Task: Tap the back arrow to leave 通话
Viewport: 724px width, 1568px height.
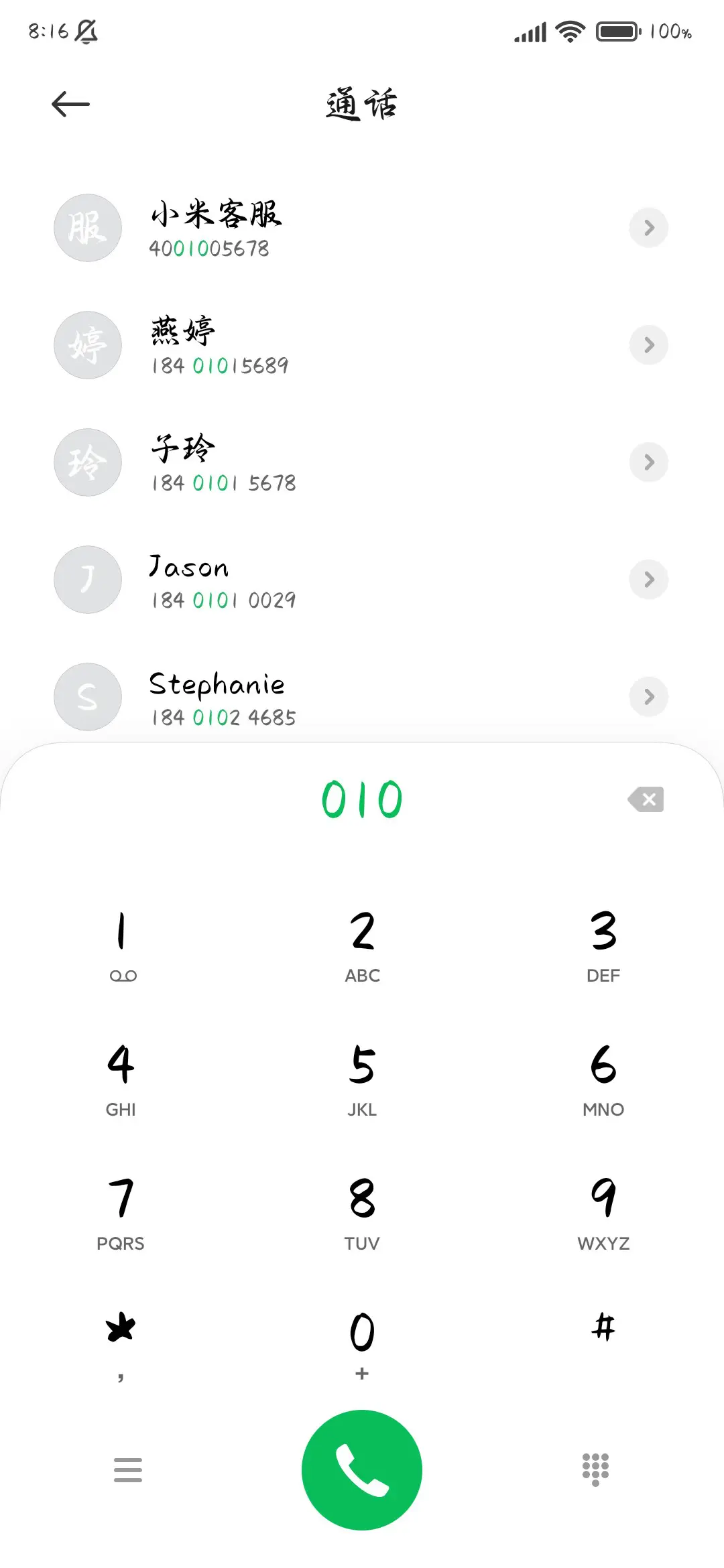Action: [x=70, y=104]
